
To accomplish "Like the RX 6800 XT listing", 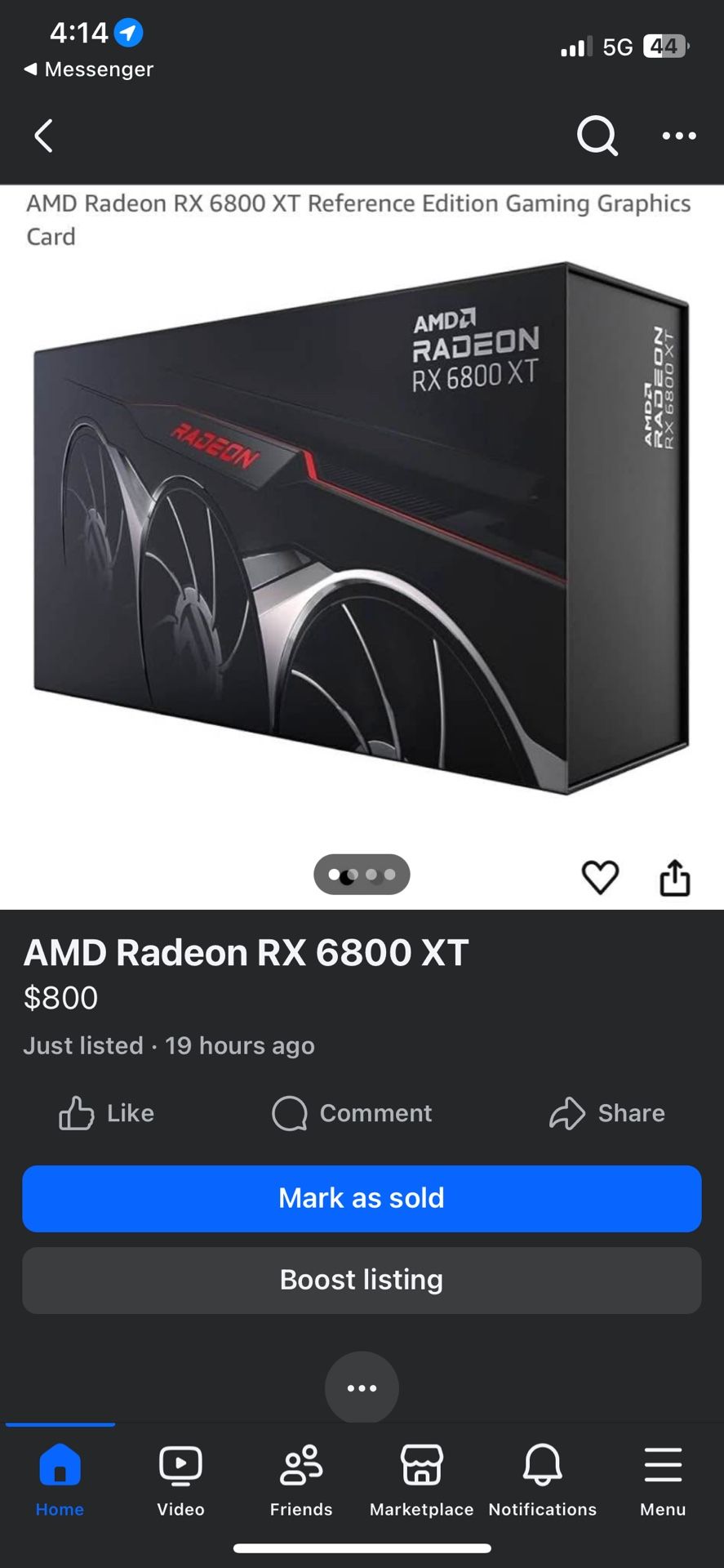I will click(105, 1113).
